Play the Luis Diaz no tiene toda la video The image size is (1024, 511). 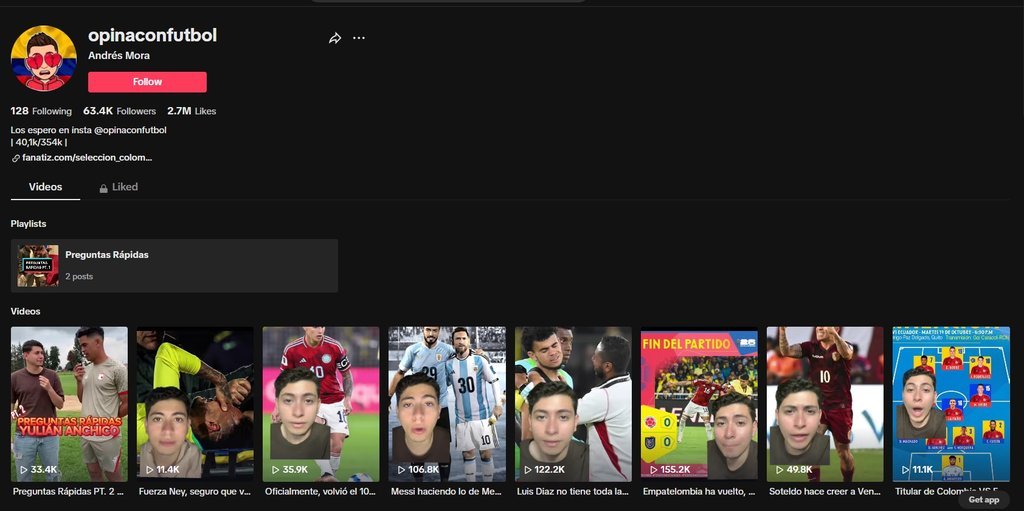point(573,403)
